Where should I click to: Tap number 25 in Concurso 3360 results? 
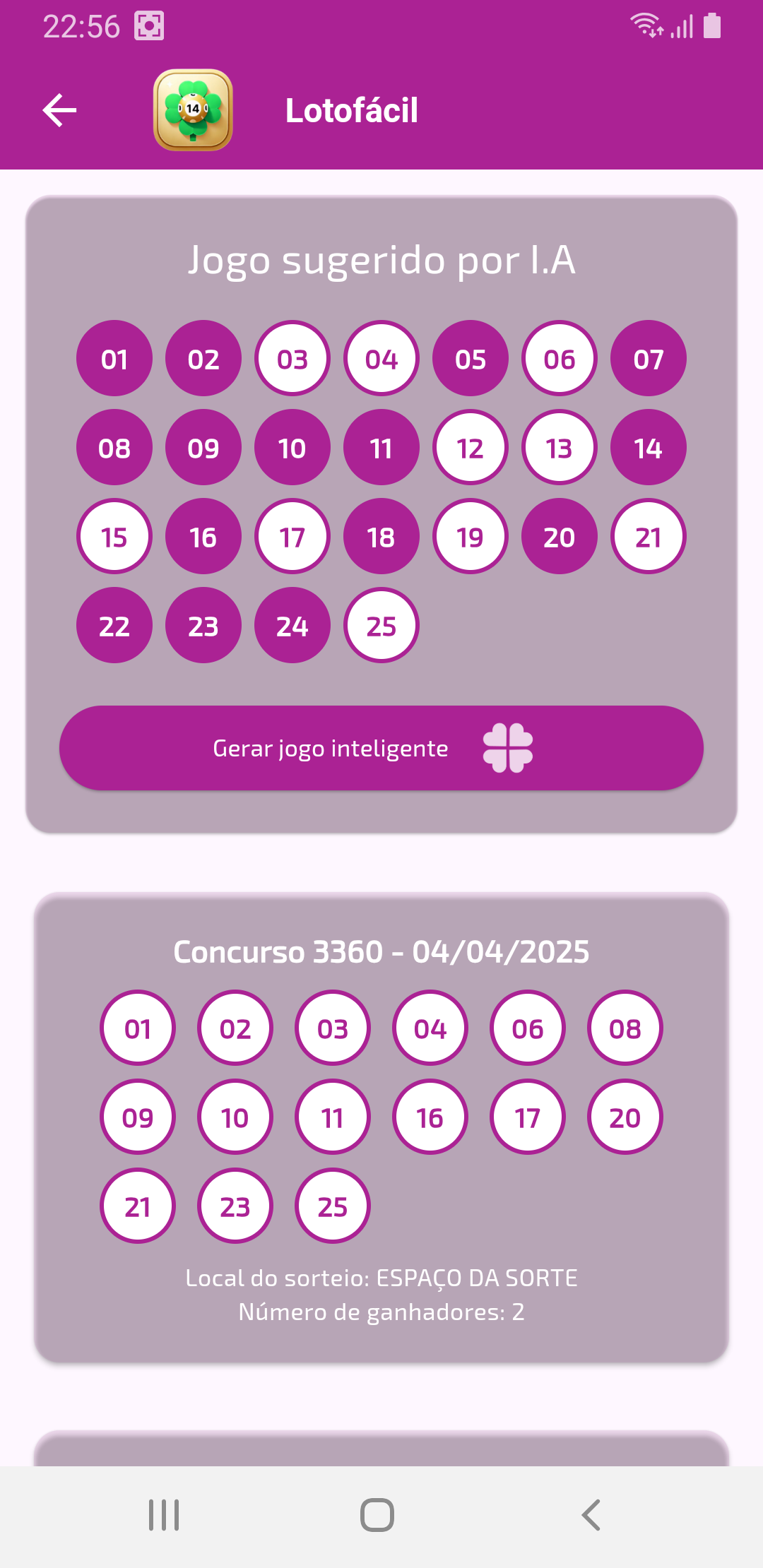coord(332,1206)
